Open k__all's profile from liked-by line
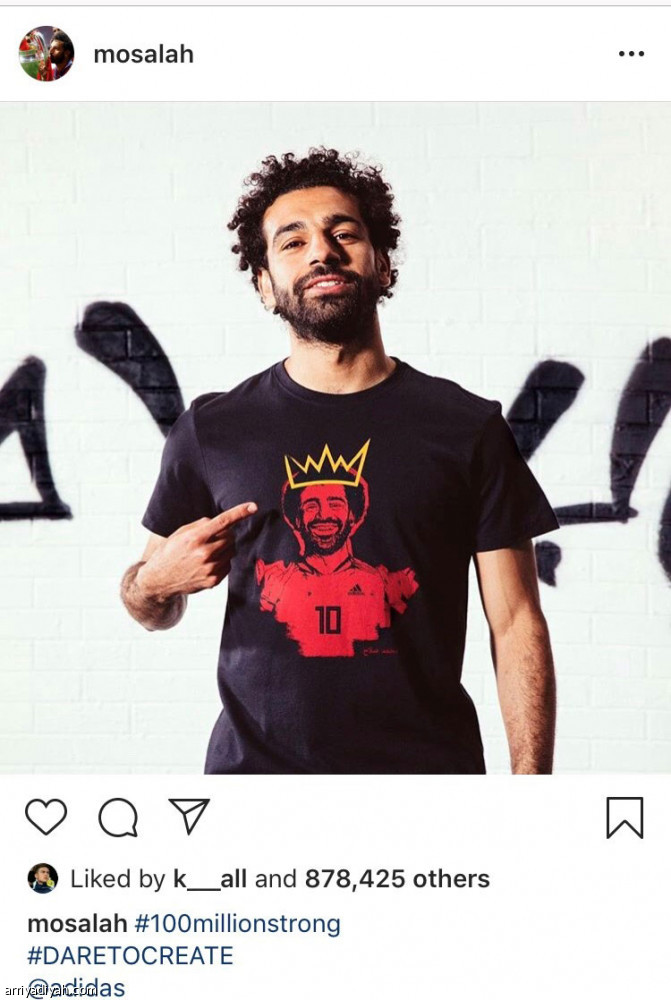 (209, 879)
